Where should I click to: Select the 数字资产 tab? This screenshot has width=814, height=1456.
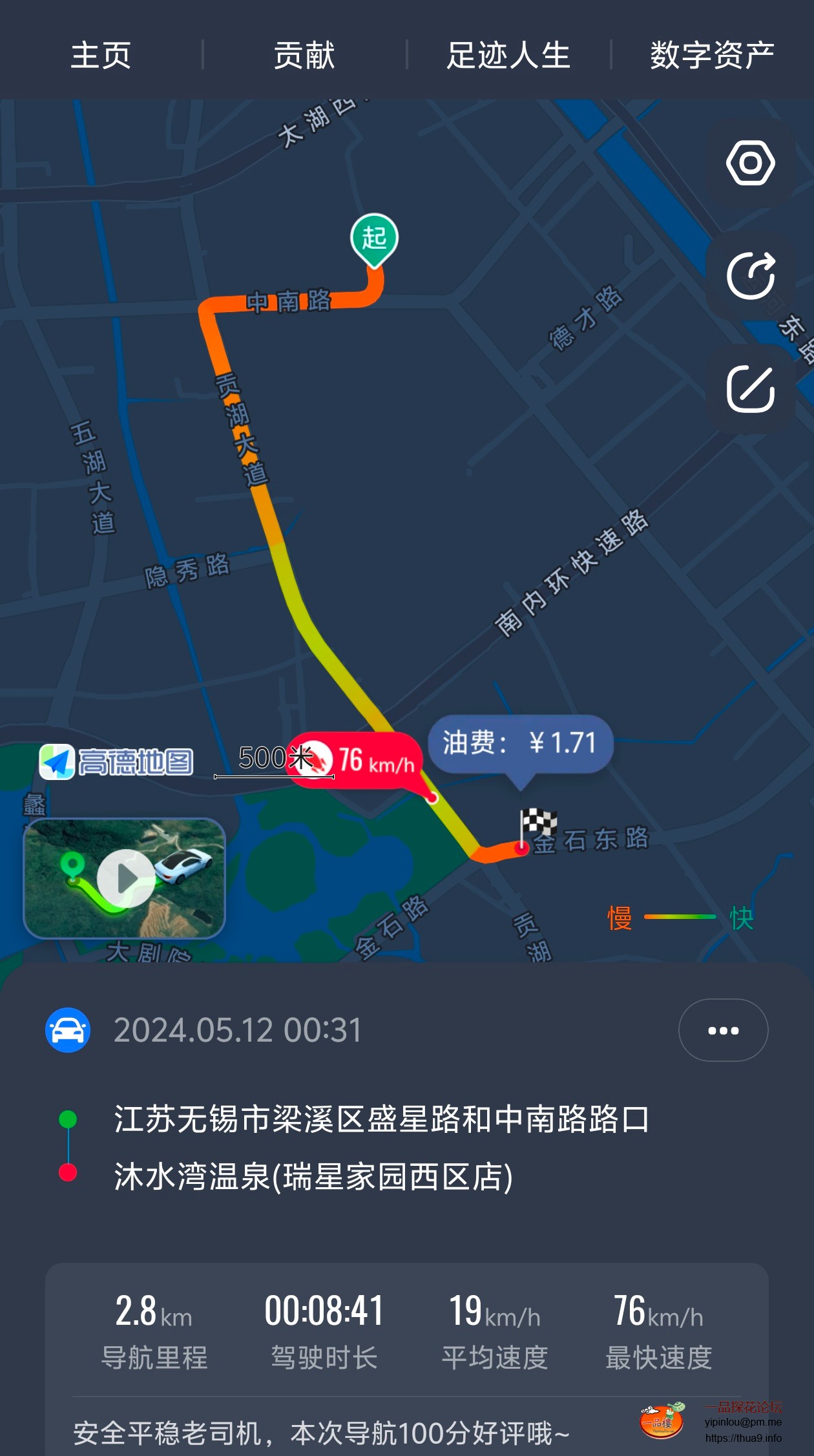pos(712,55)
